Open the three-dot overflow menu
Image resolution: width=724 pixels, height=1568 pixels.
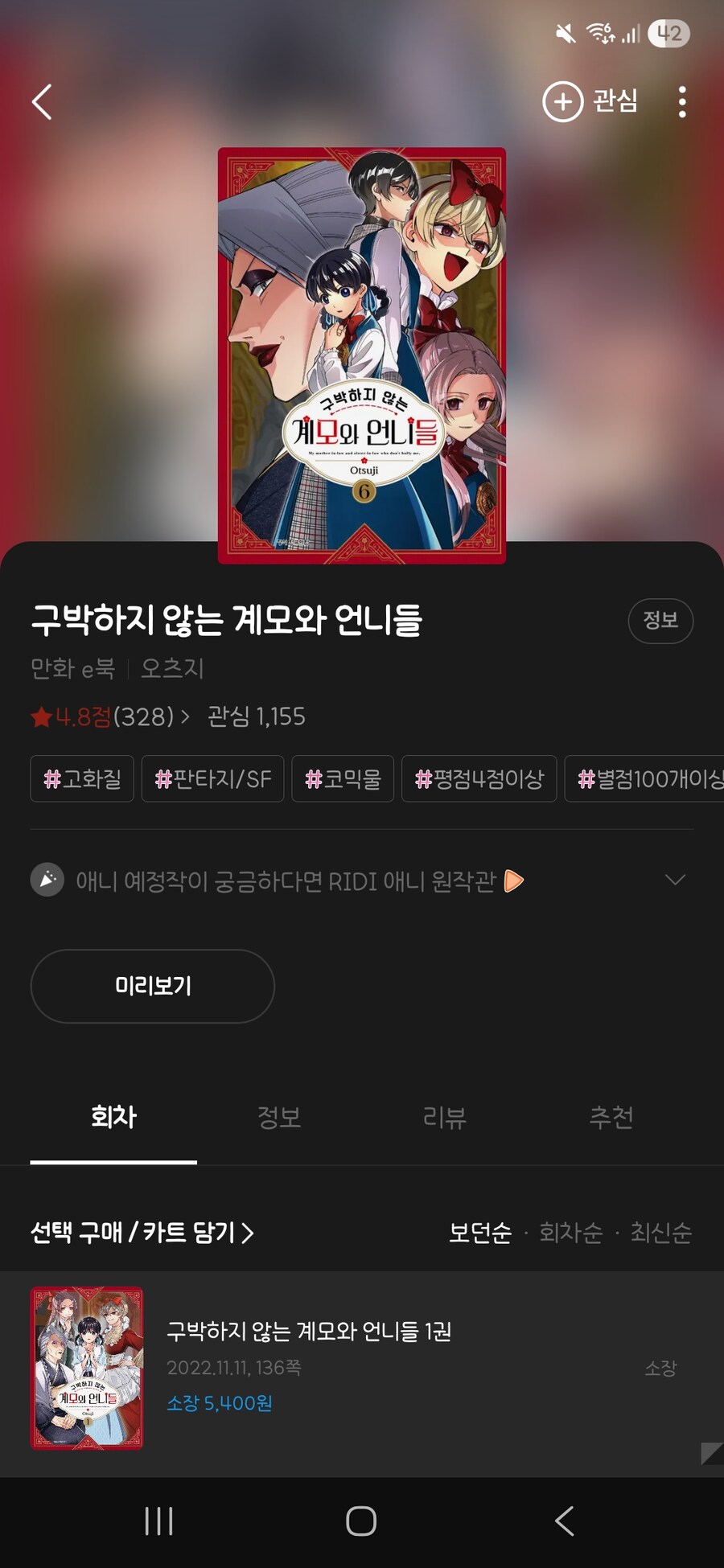(x=681, y=102)
